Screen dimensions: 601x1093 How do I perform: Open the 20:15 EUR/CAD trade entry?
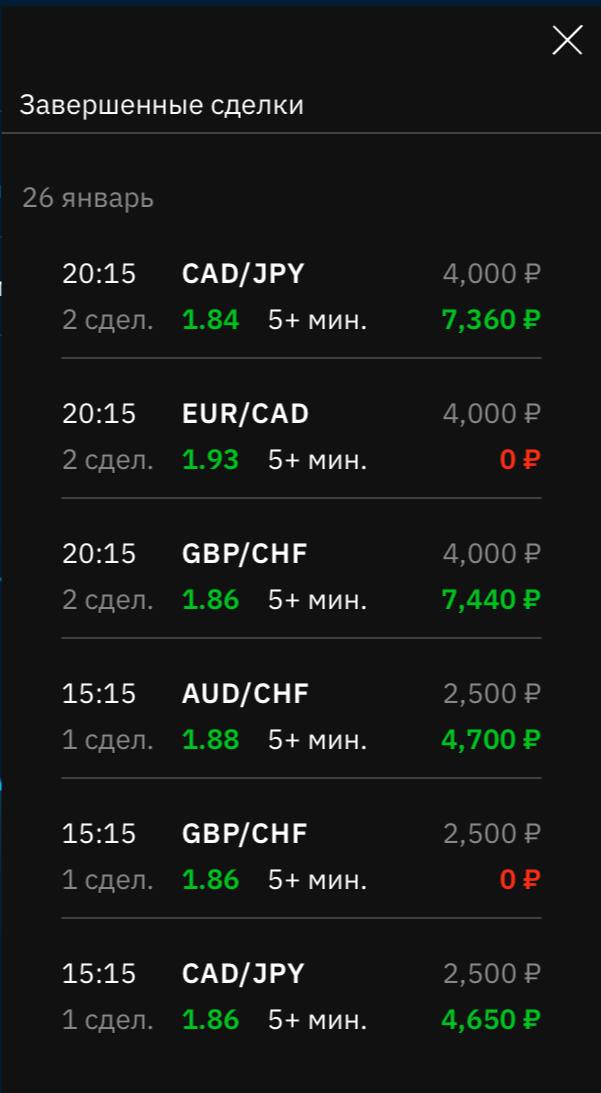301,436
